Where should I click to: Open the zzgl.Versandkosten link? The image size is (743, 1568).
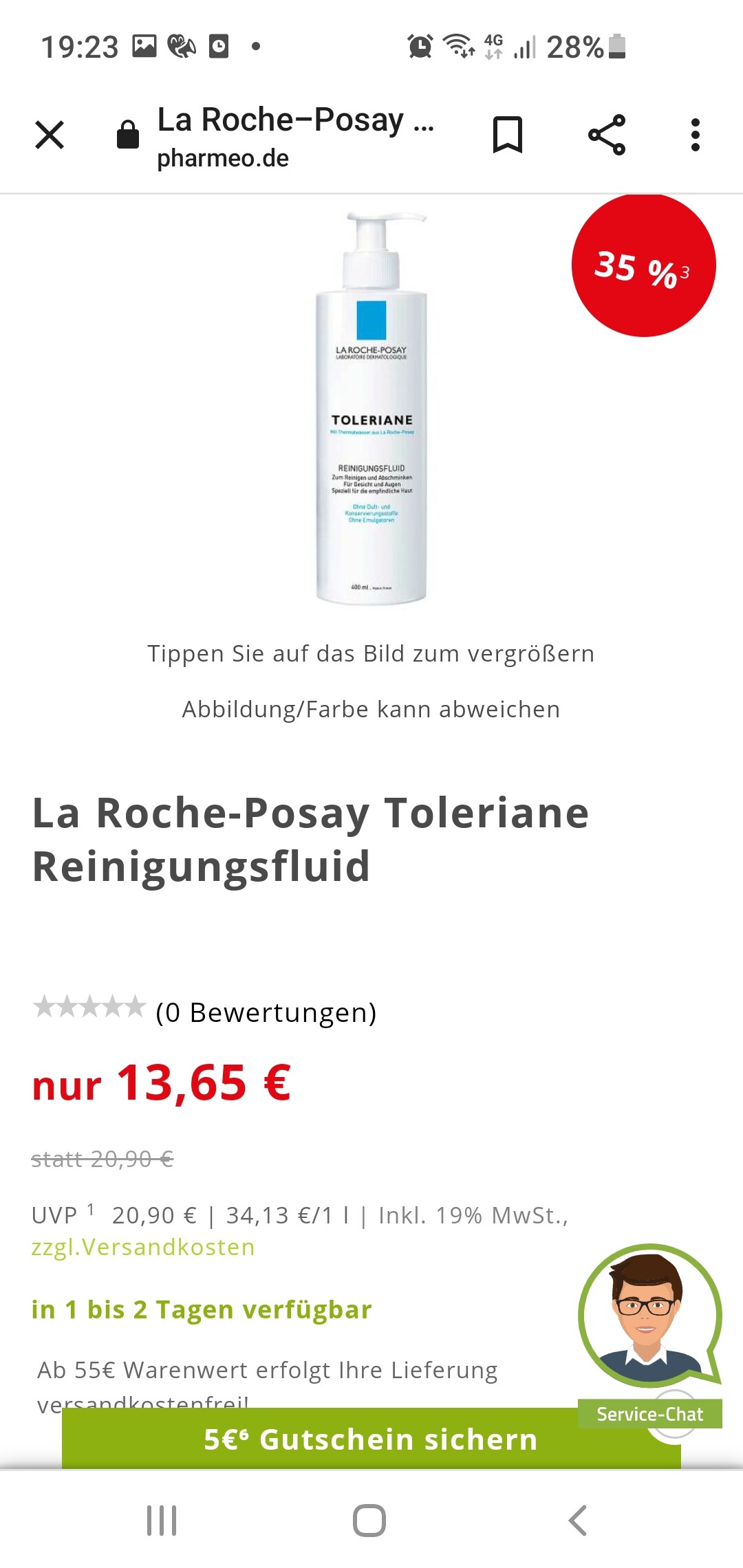143,1247
